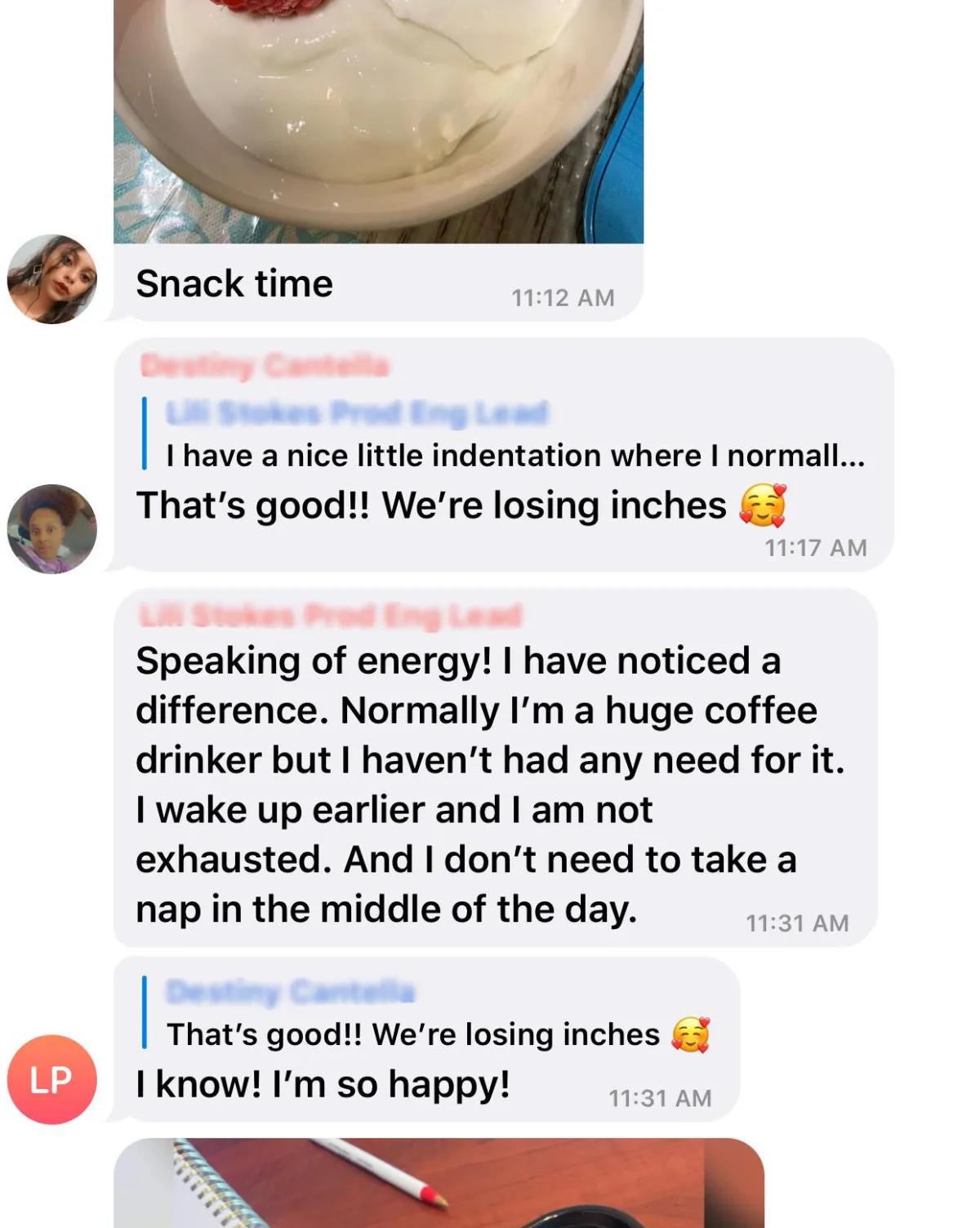Open the notebook and pen photo message
The image size is (980, 1228).
pyautogui.click(x=439, y=1184)
